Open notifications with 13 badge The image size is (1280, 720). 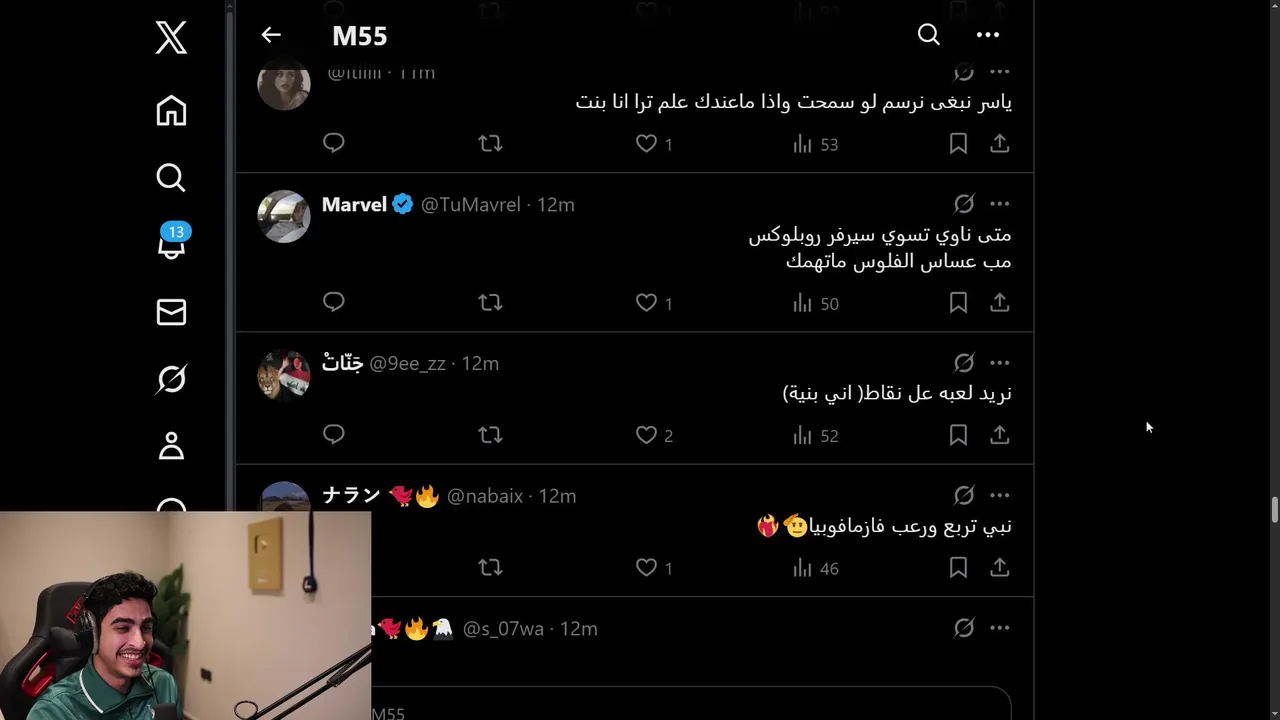171,244
